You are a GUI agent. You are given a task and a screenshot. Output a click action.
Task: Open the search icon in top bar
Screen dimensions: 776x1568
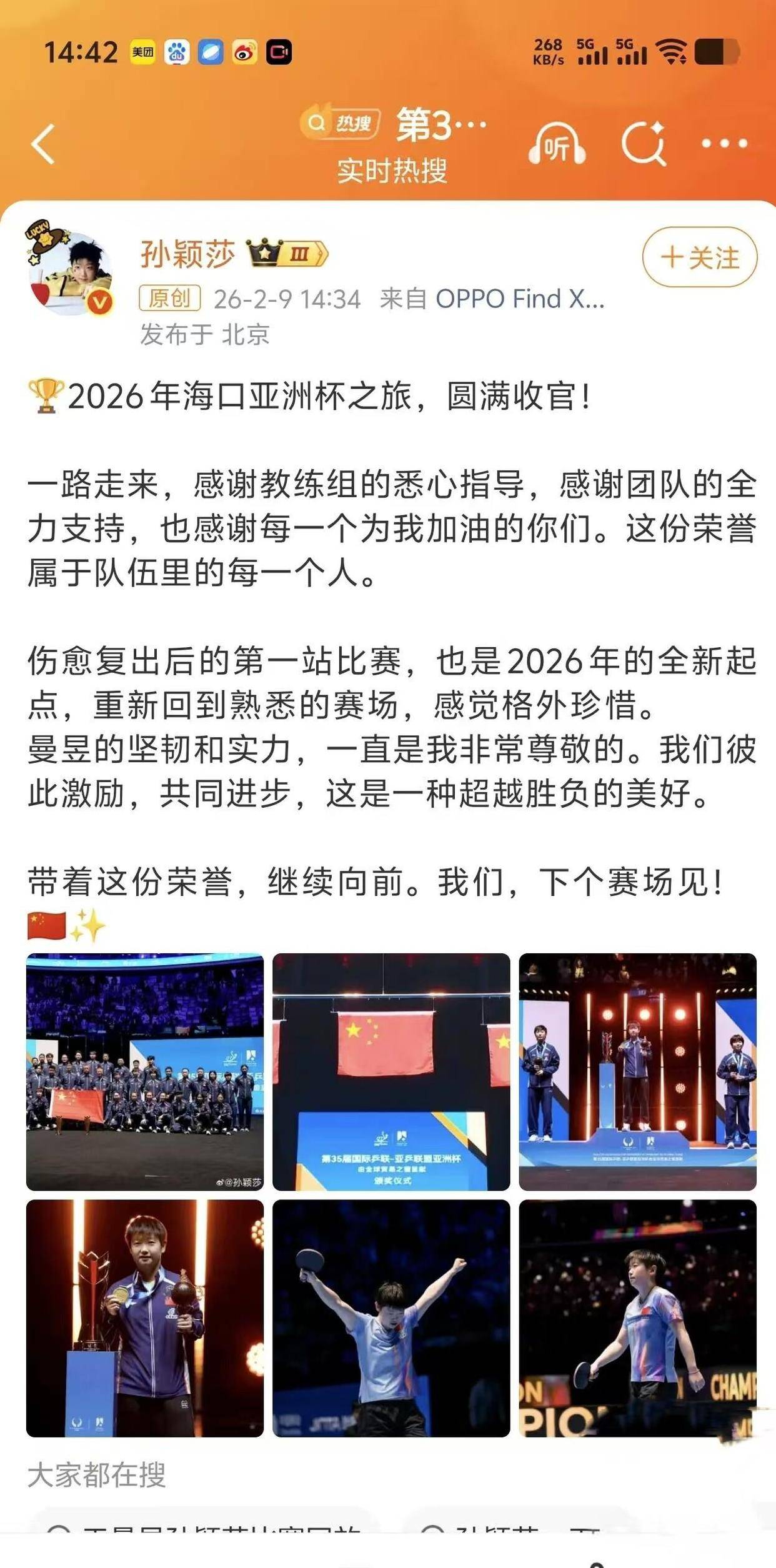pos(643,144)
